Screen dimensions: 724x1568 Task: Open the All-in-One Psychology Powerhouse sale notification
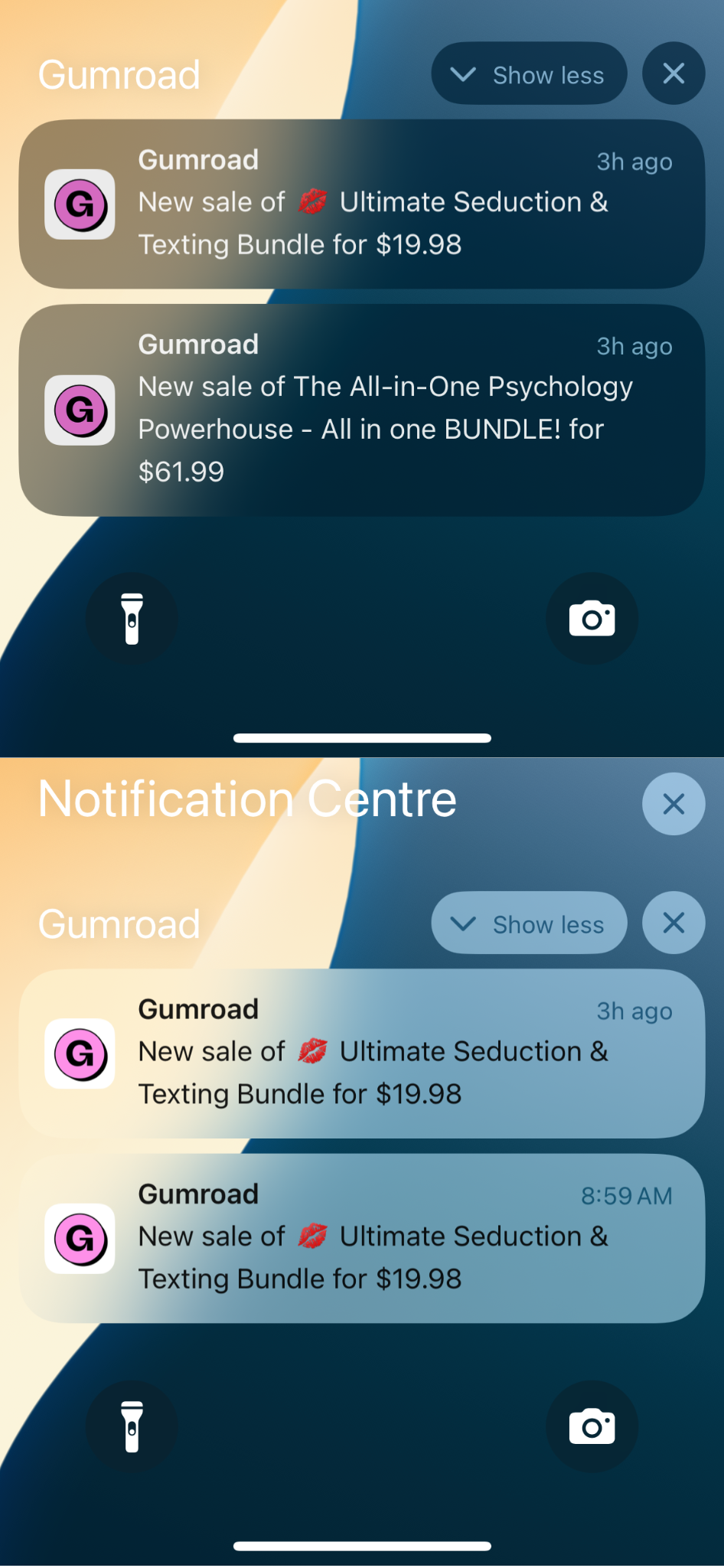point(361,410)
